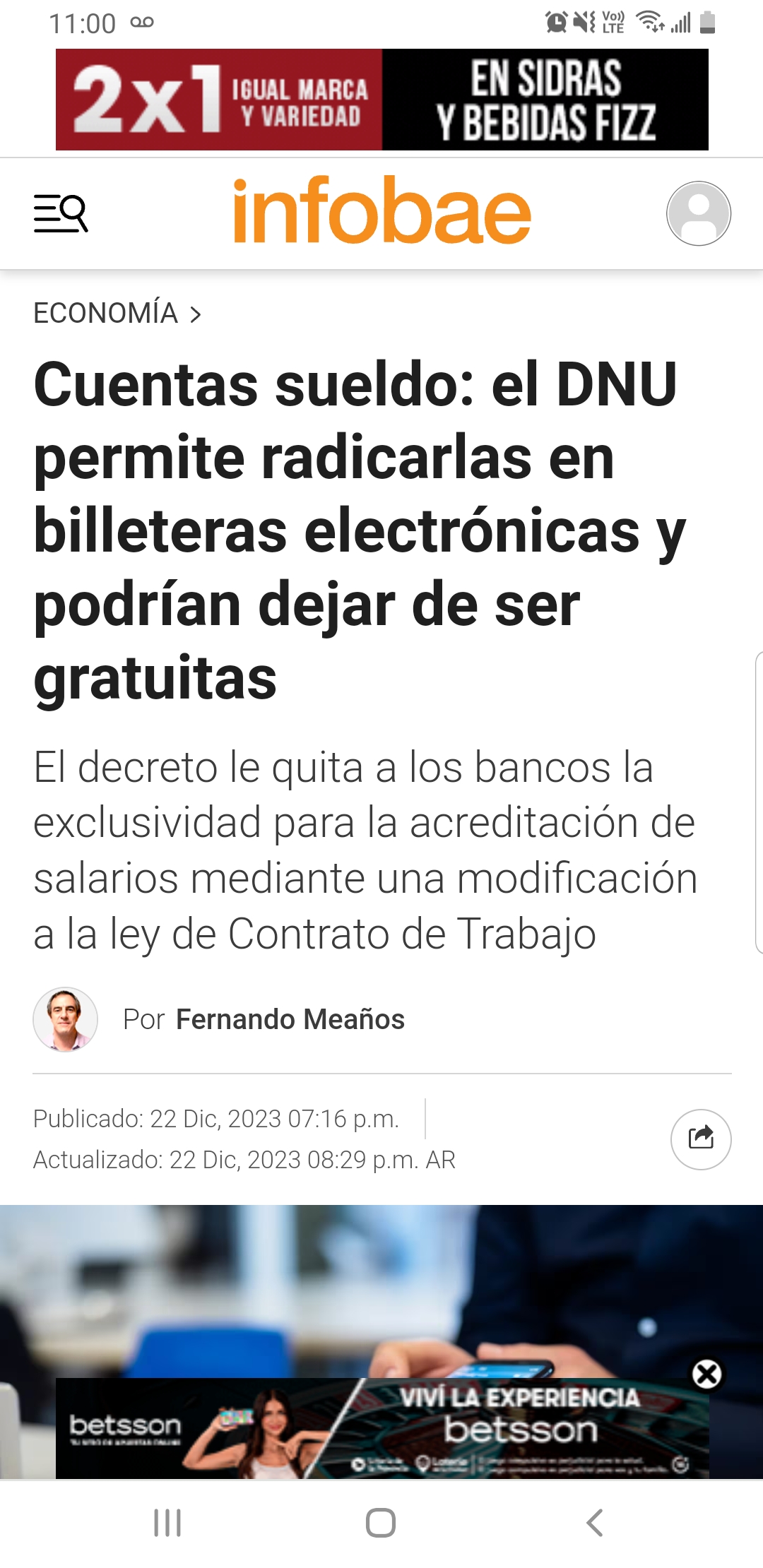Open the Economía section link
The width and height of the screenshot is (763, 1568).
pyautogui.click(x=106, y=313)
